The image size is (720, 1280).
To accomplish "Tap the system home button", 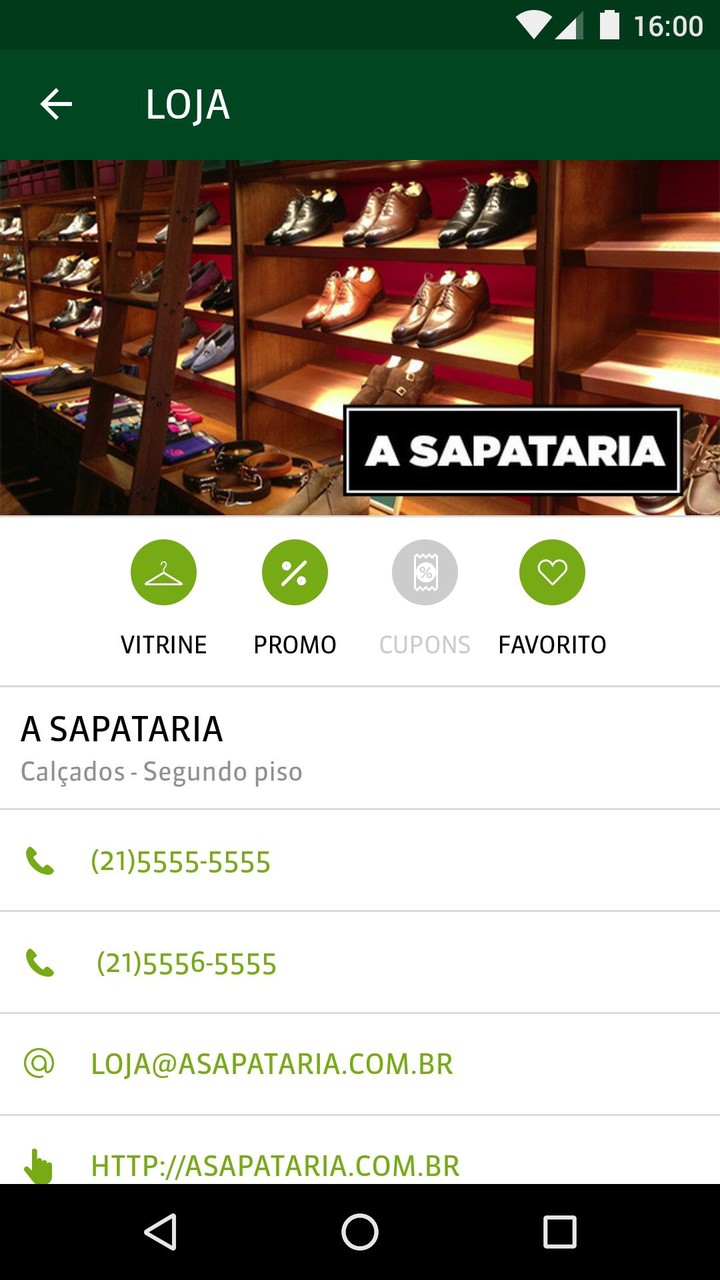I will [x=360, y=1232].
